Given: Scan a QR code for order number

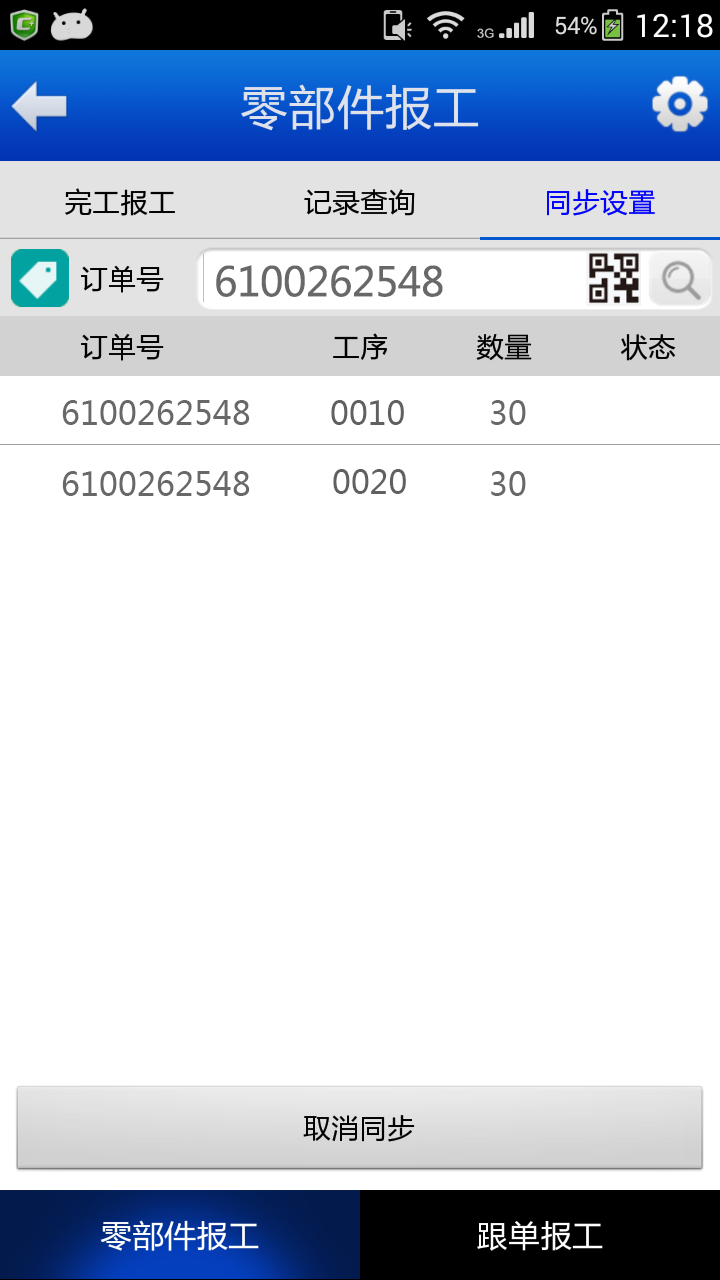Looking at the screenshot, I should [613, 279].
